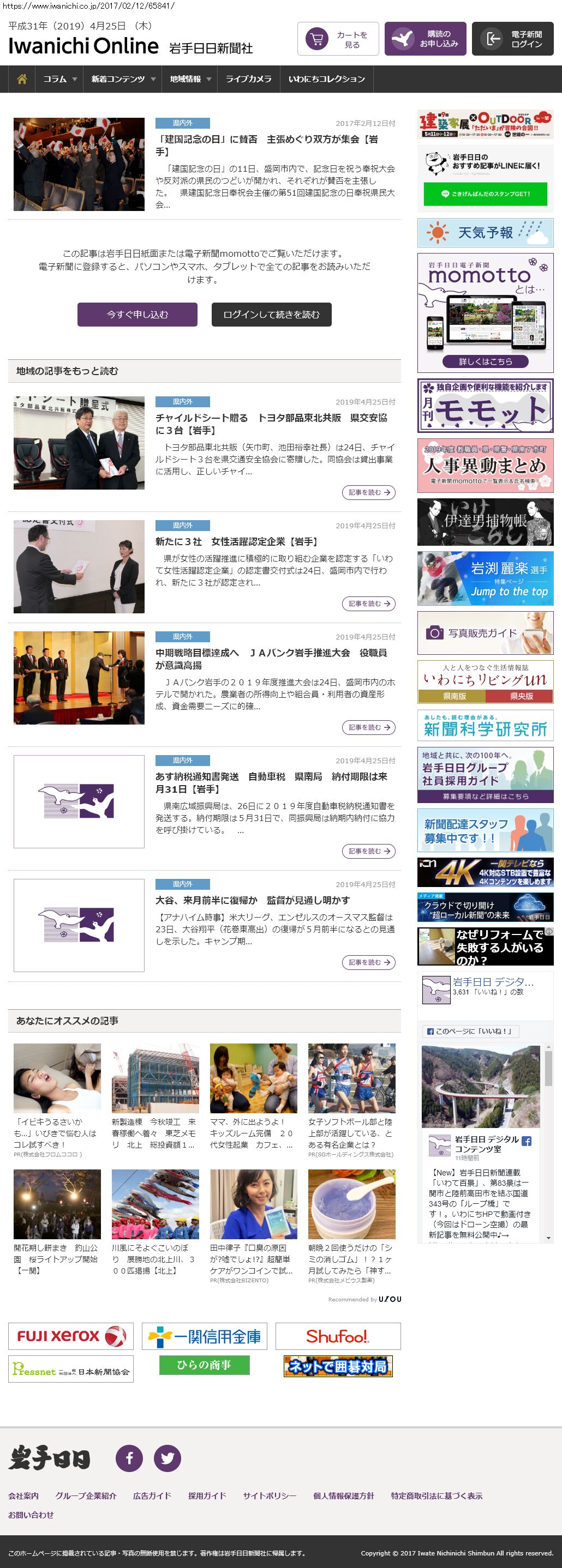Viewport: 562px width, 1568px height.
Task: Tap 今すぐ申し込む button
Action: tap(137, 315)
